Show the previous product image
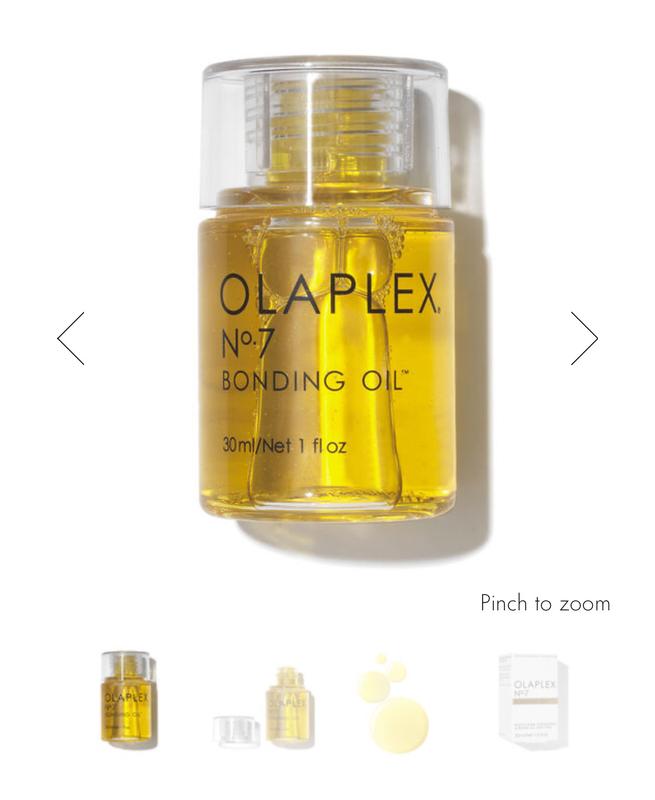Viewport: 655px width, 800px height. point(71,338)
